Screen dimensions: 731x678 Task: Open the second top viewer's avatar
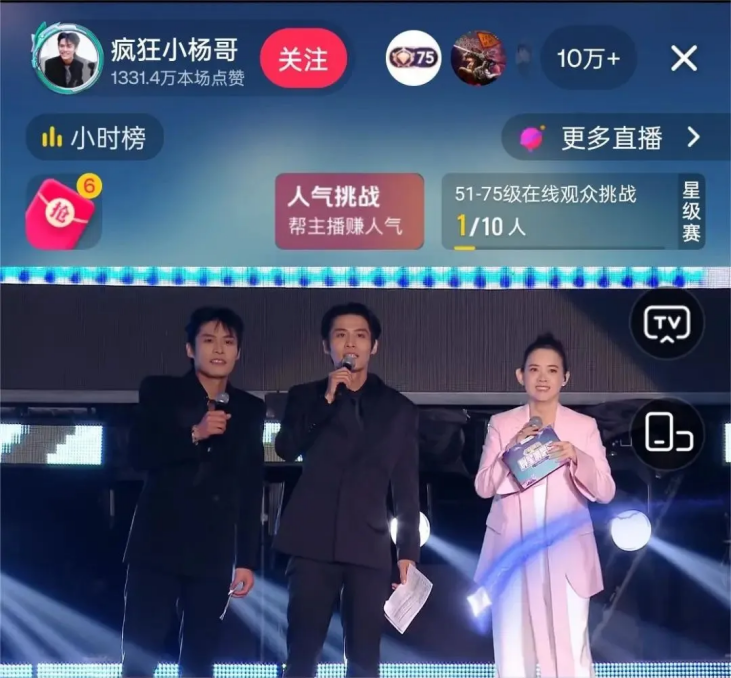point(477,58)
